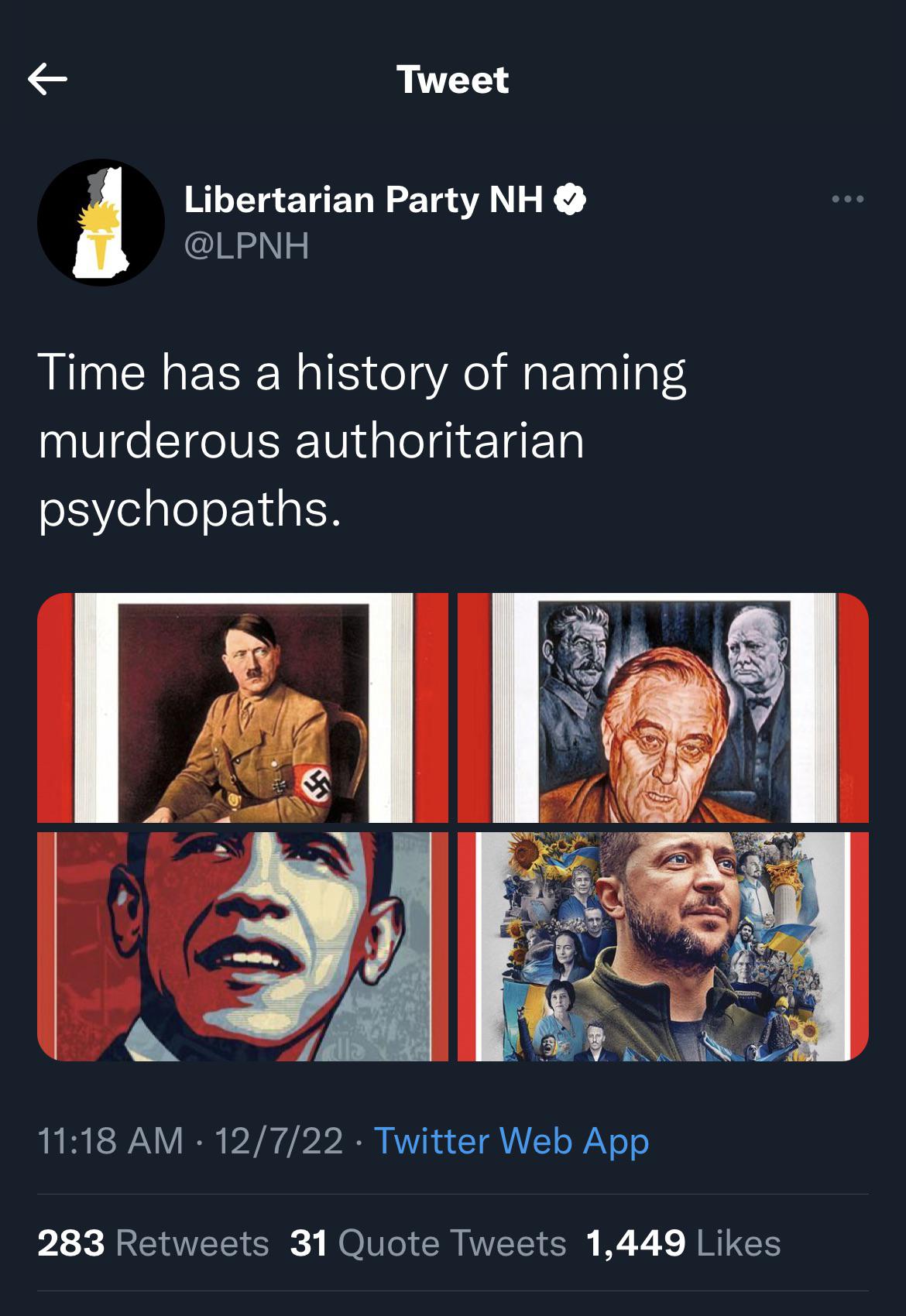Enlarge the red and blue poster-style image

pos(242,946)
